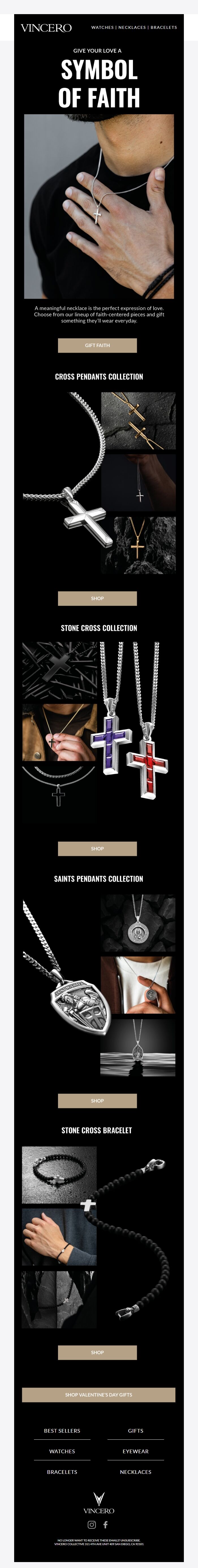198x1568 pixels.
Task: Tap the GIFT FAITH button
Action: tap(98, 345)
